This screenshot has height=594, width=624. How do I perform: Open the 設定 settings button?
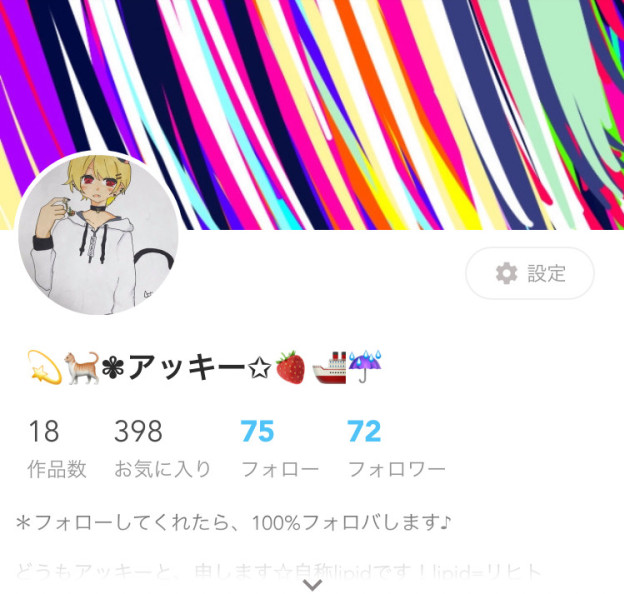coord(530,273)
